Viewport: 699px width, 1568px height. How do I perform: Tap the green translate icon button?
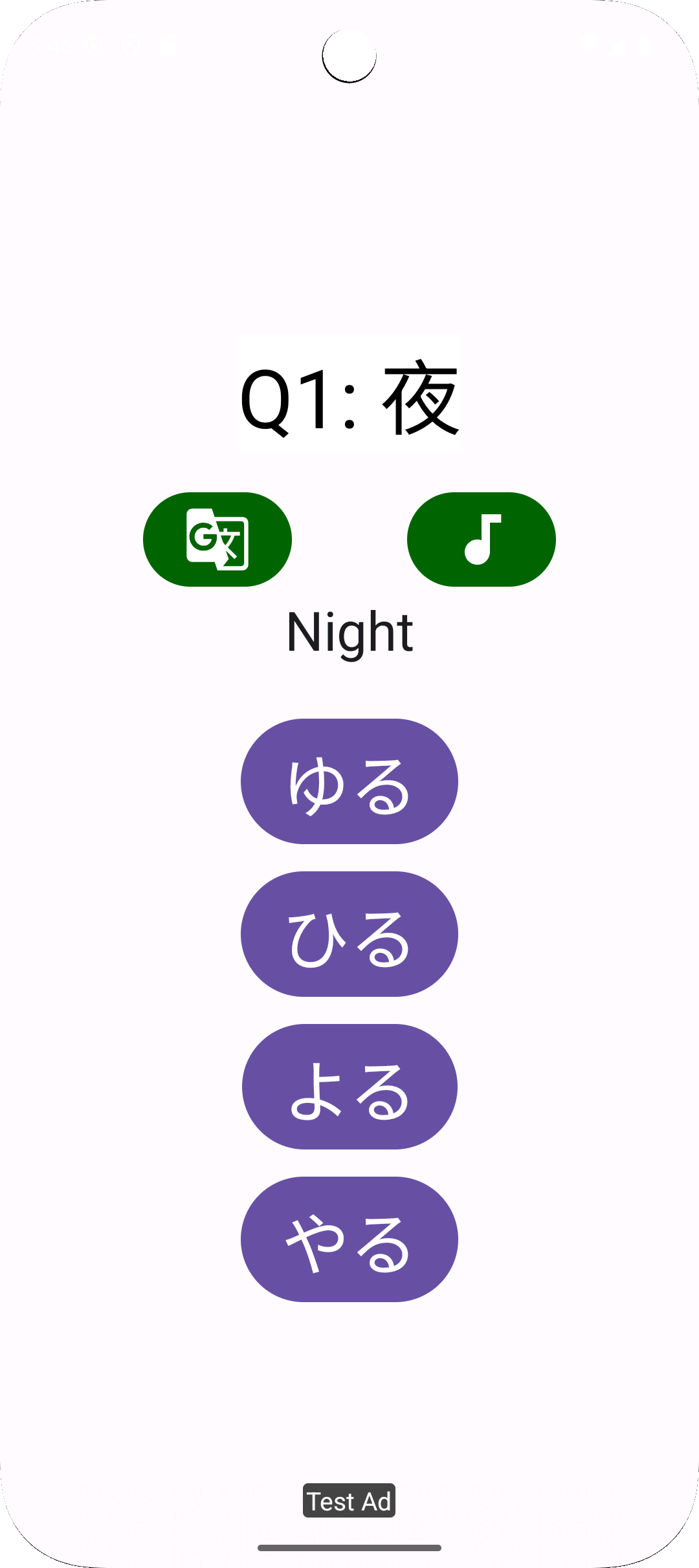[x=217, y=539]
